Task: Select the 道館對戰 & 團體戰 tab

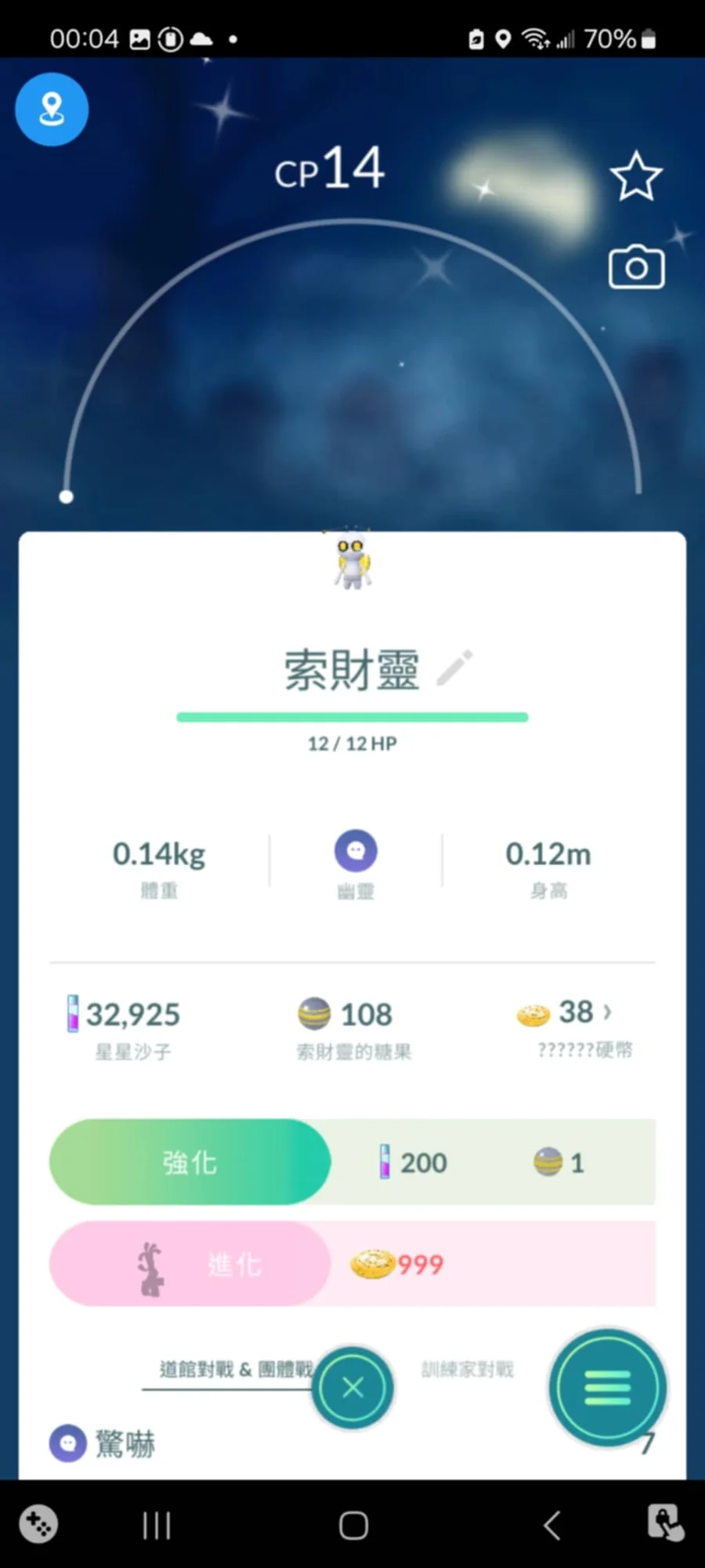Action: [235, 1369]
